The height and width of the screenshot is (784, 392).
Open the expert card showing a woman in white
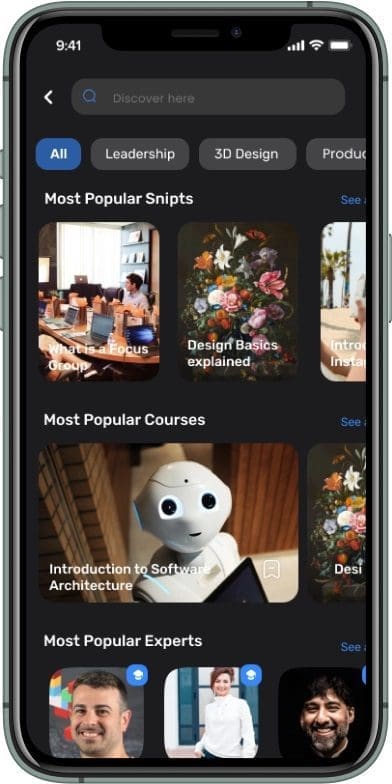click(x=212, y=712)
